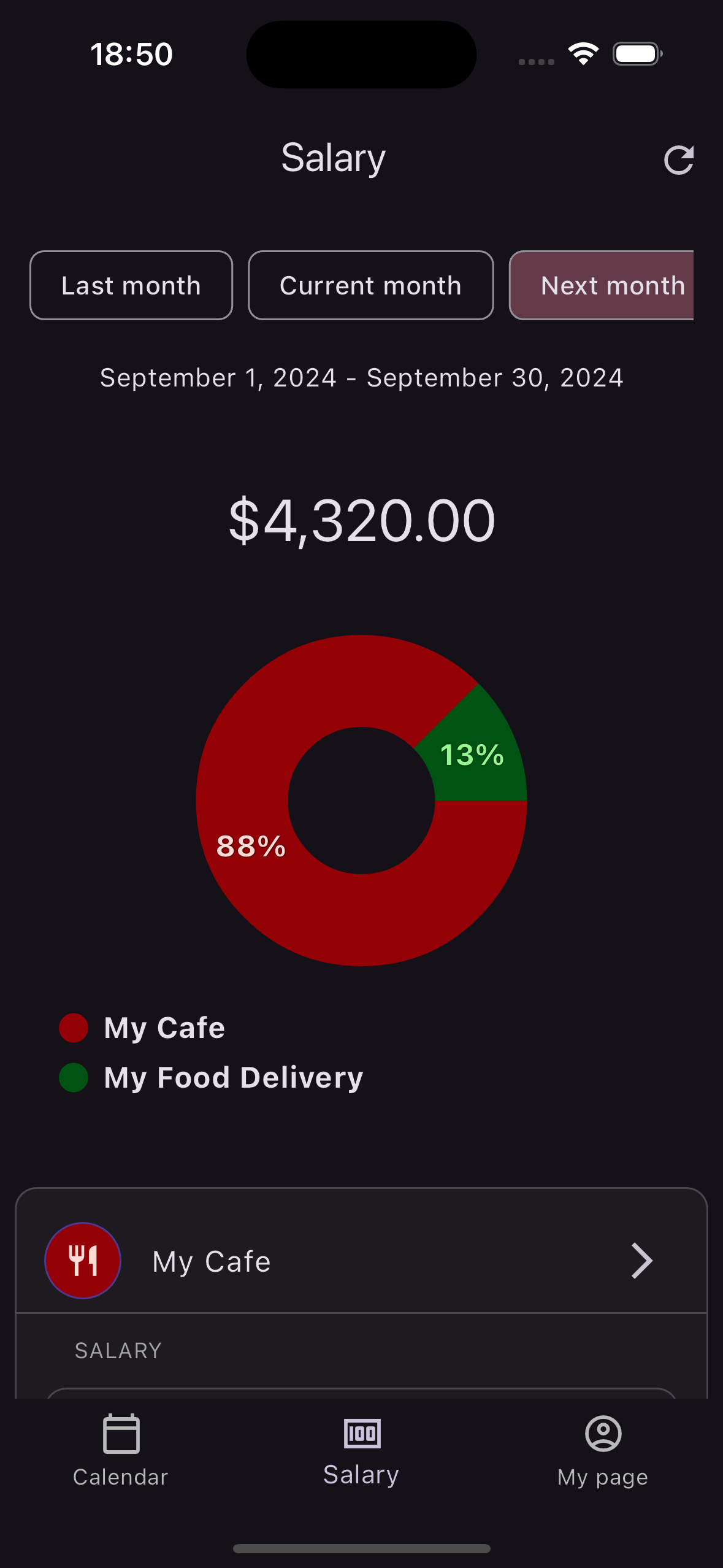The height and width of the screenshot is (1568, 723).
Task: Select the Last month filter
Action: click(x=131, y=285)
